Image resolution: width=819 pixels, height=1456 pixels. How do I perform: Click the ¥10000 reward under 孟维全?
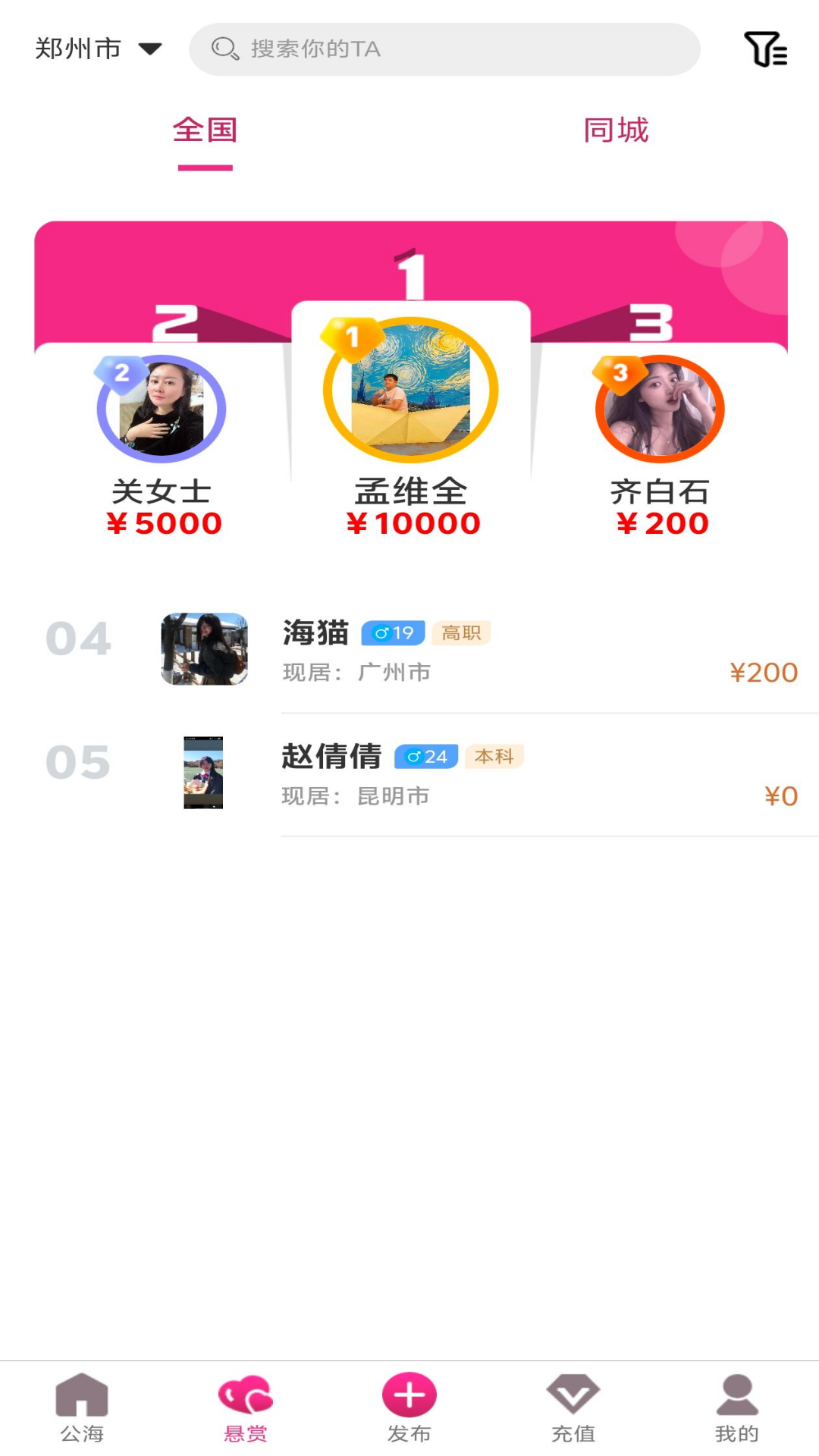(413, 522)
